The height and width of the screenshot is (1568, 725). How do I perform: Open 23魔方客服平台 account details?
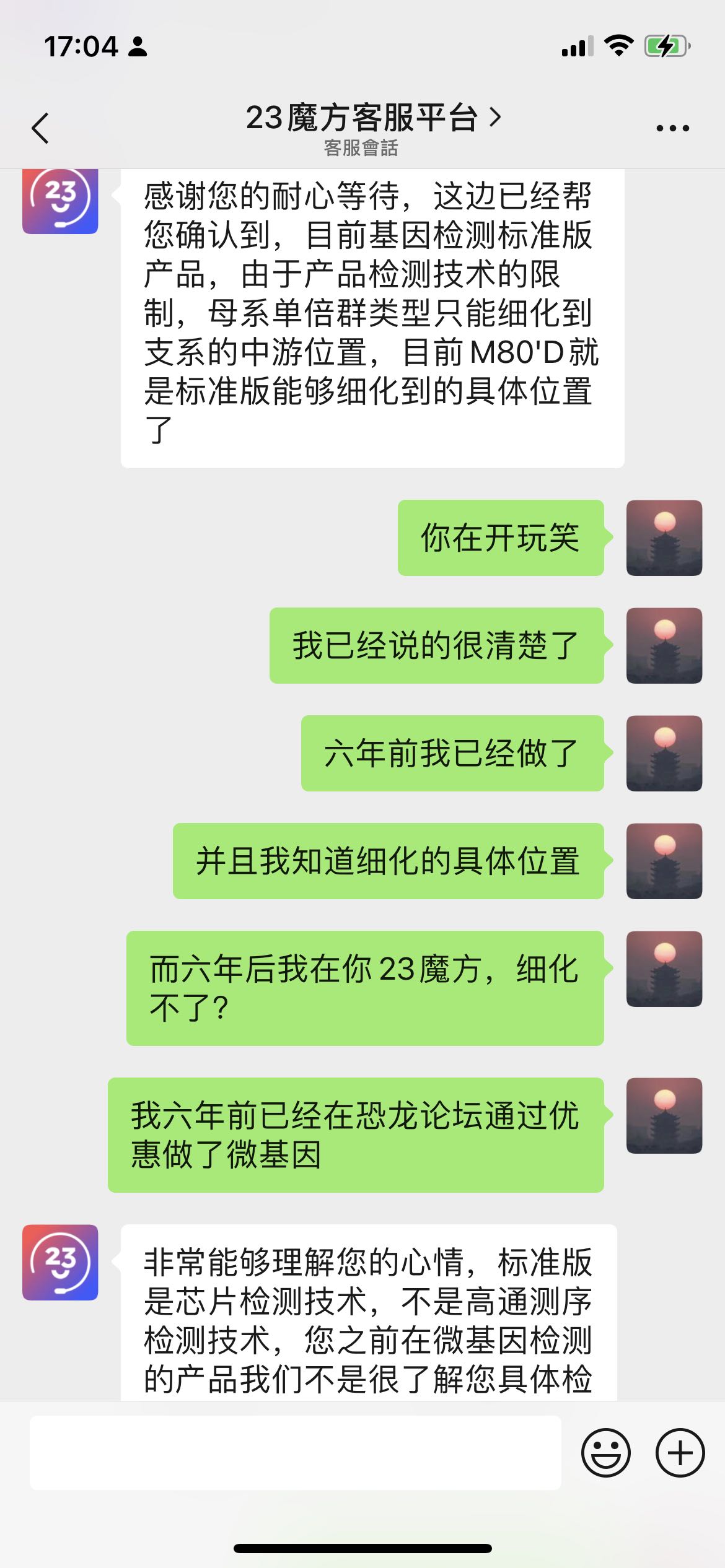point(372,118)
